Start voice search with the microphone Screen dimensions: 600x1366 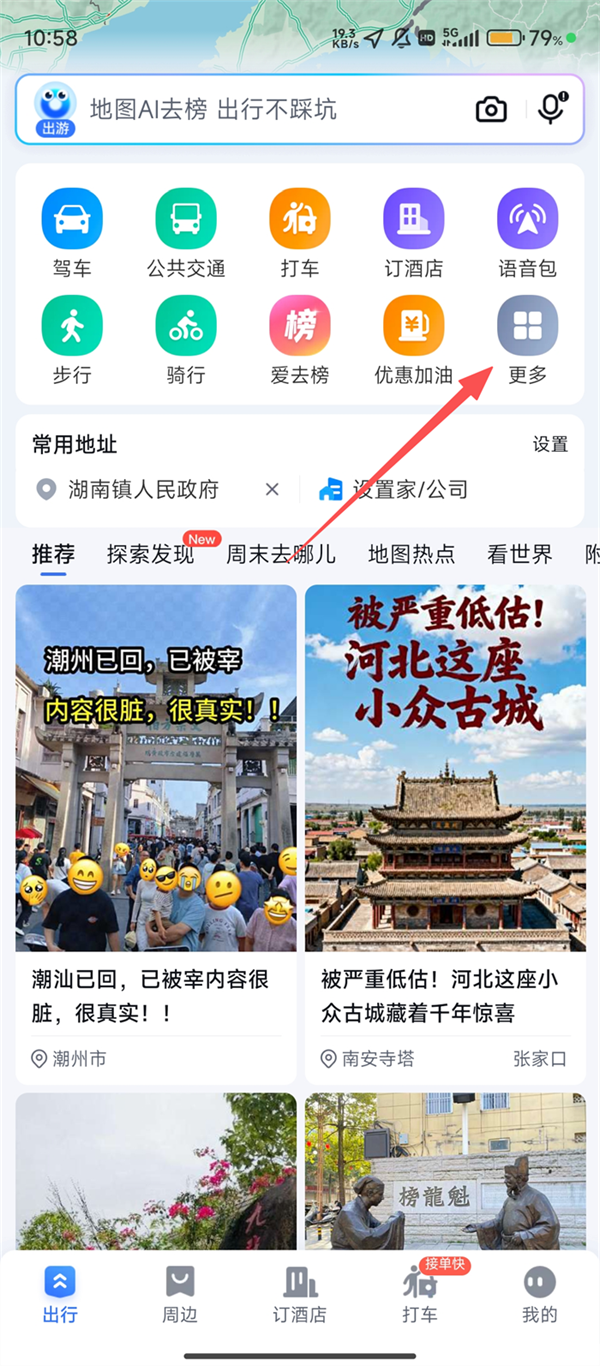click(x=550, y=108)
